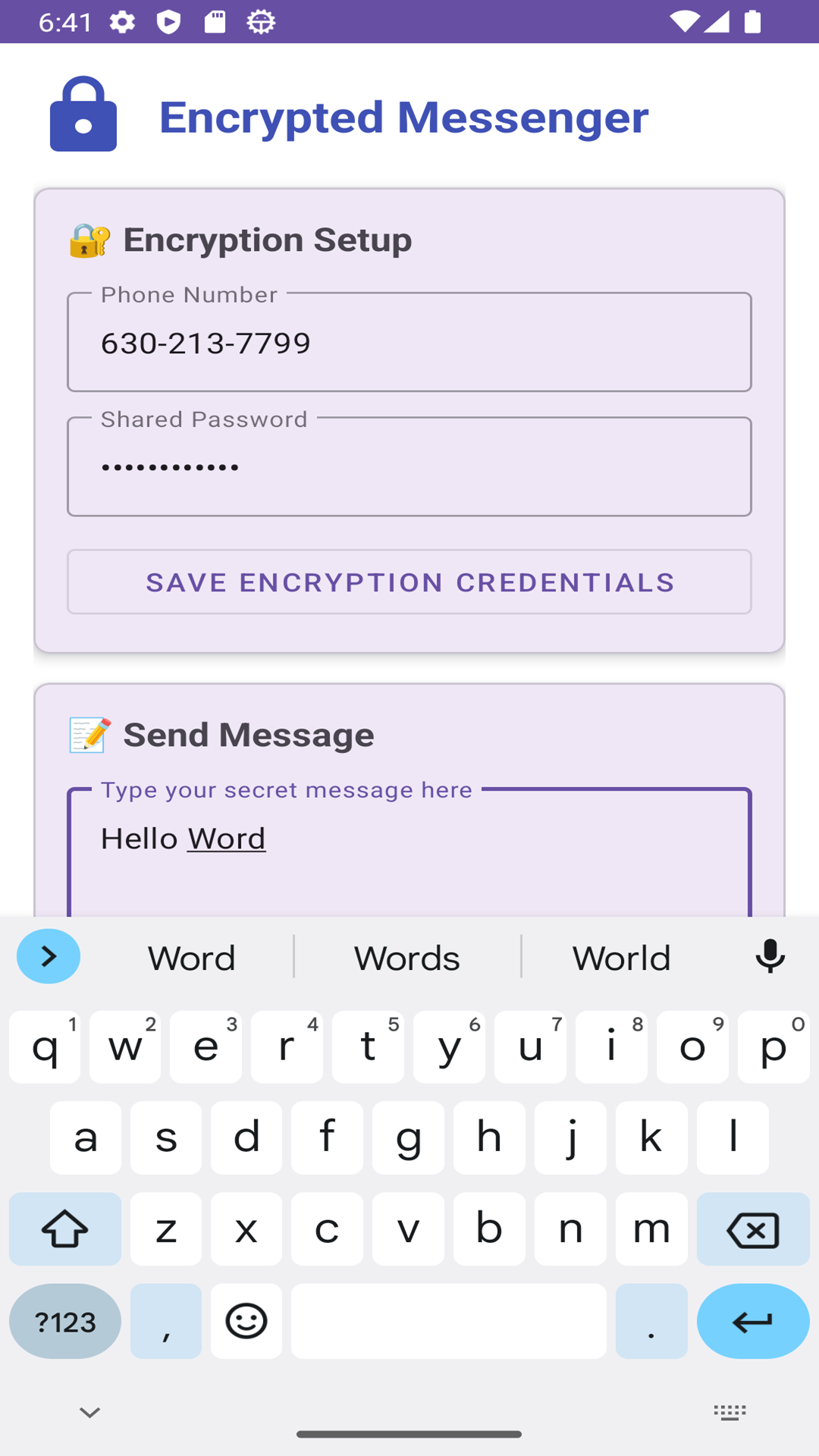Tap the space bar
819x1456 pixels.
coord(449,1322)
